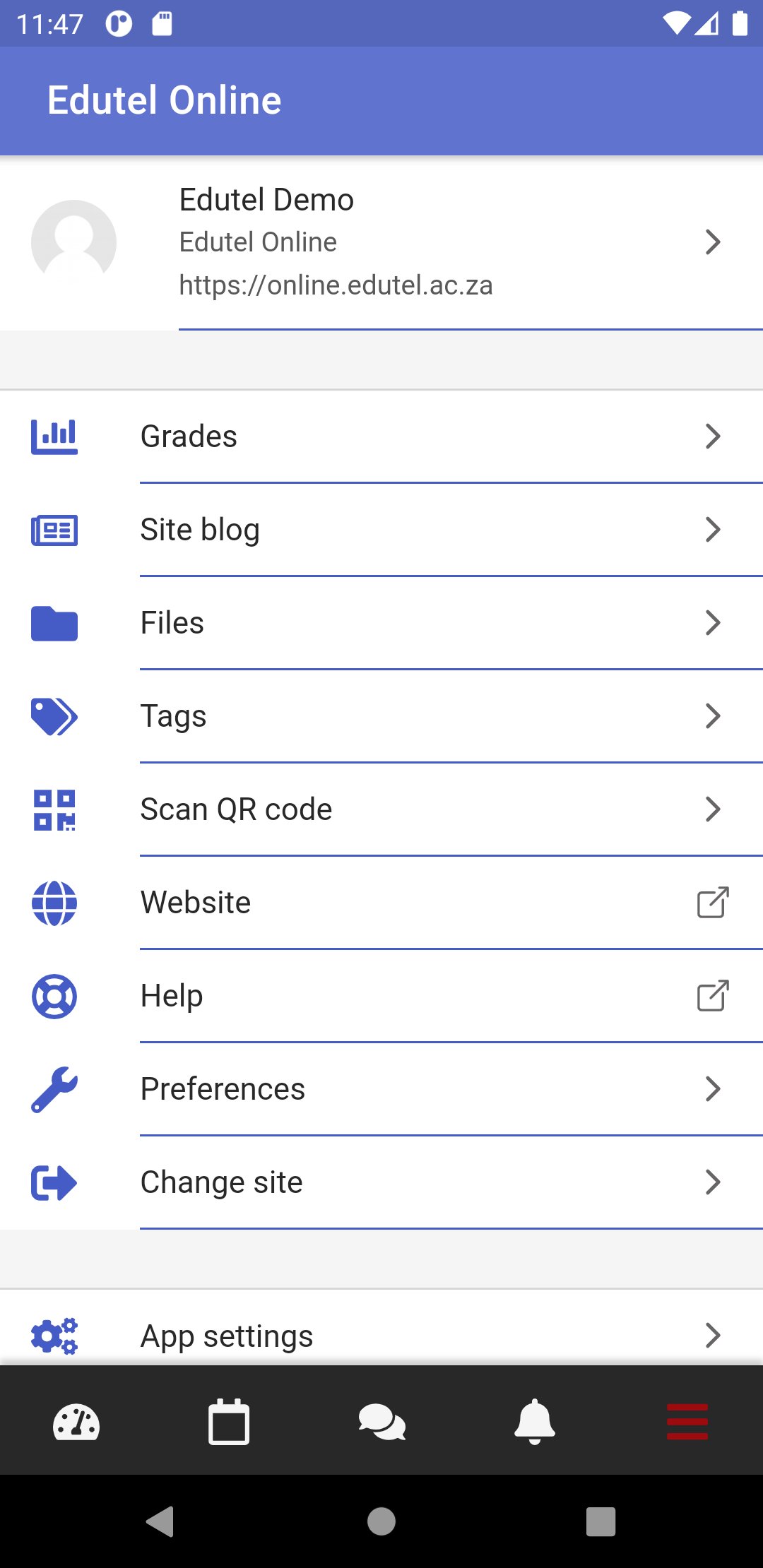This screenshot has height=1568, width=763.
Task: Open the Files folder icon
Action: (54, 622)
